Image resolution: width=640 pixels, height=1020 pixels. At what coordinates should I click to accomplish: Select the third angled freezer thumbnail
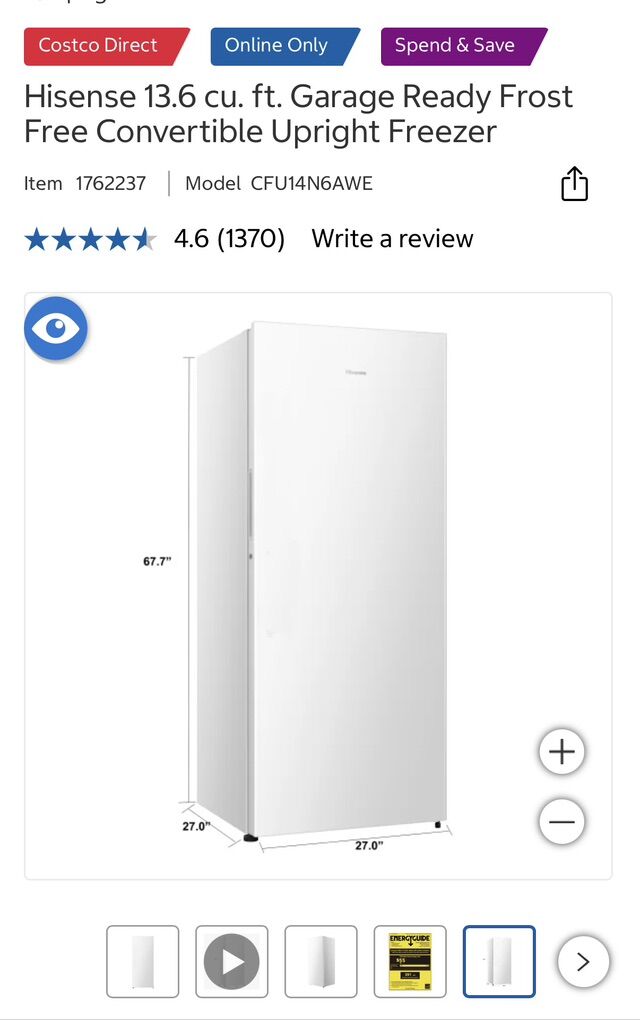tap(320, 962)
